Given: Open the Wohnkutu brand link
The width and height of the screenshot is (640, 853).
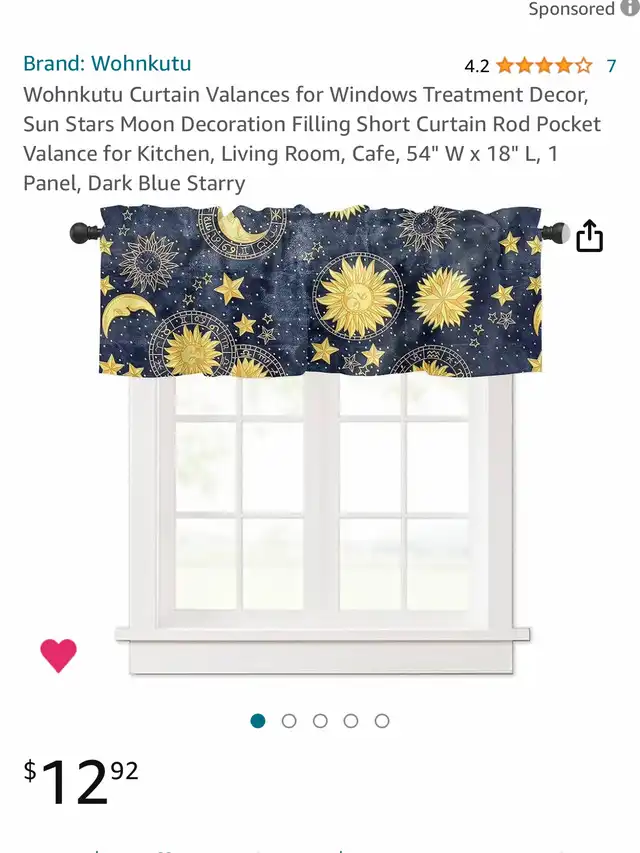Looking at the screenshot, I should [107, 64].
